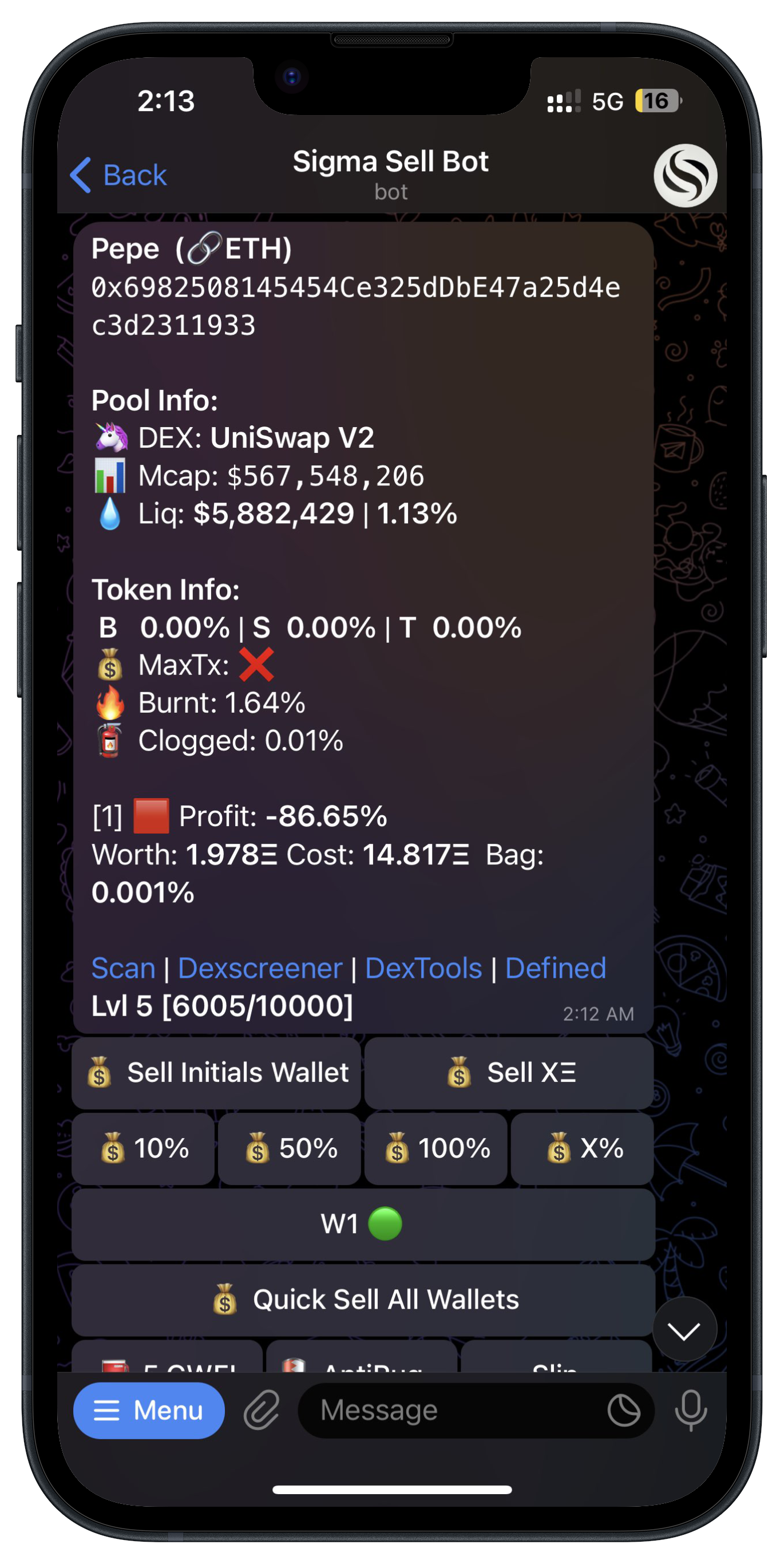Sell 10% of the position
This screenshot has width=784, height=1564.
pyautogui.click(x=143, y=1148)
